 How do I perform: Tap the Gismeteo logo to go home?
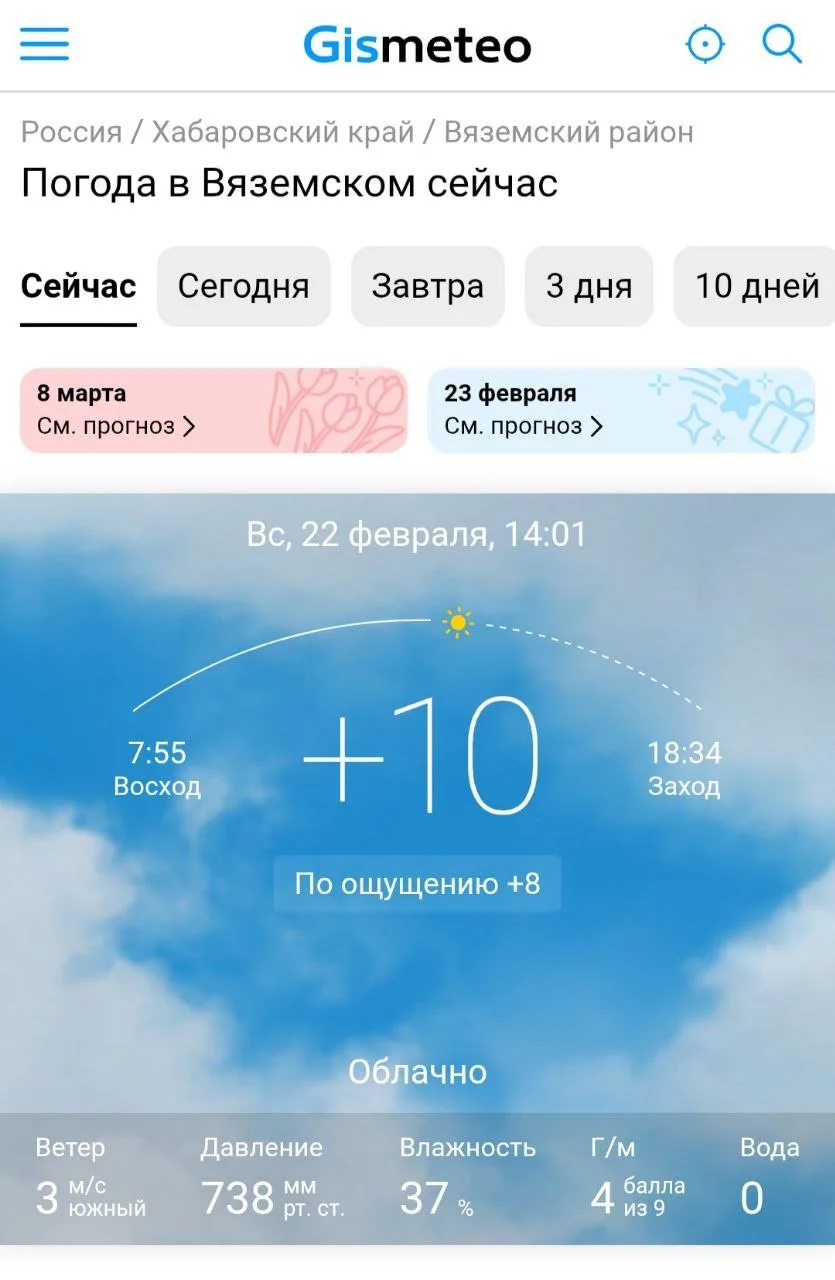pyautogui.click(x=417, y=45)
